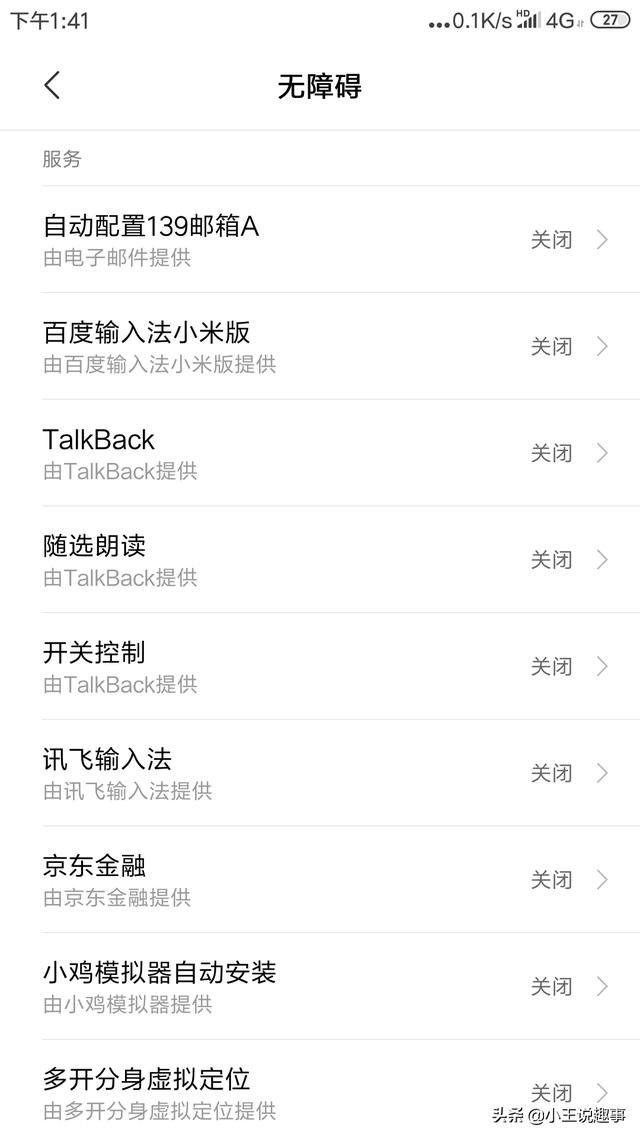The height and width of the screenshot is (1138, 640).
Task: Tap the 讯飞输入法 service row
Action: pos(320,774)
